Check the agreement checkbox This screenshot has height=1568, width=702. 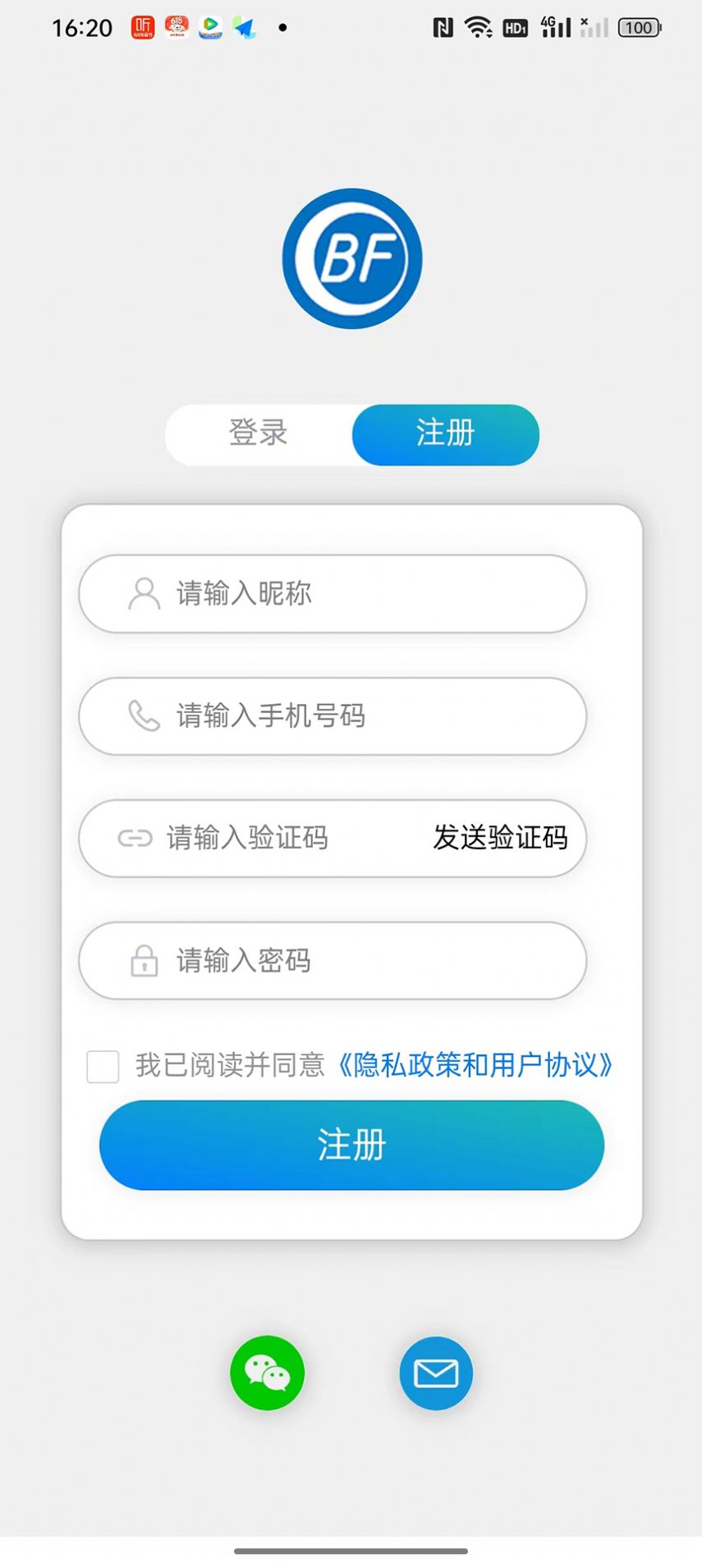tap(102, 1066)
